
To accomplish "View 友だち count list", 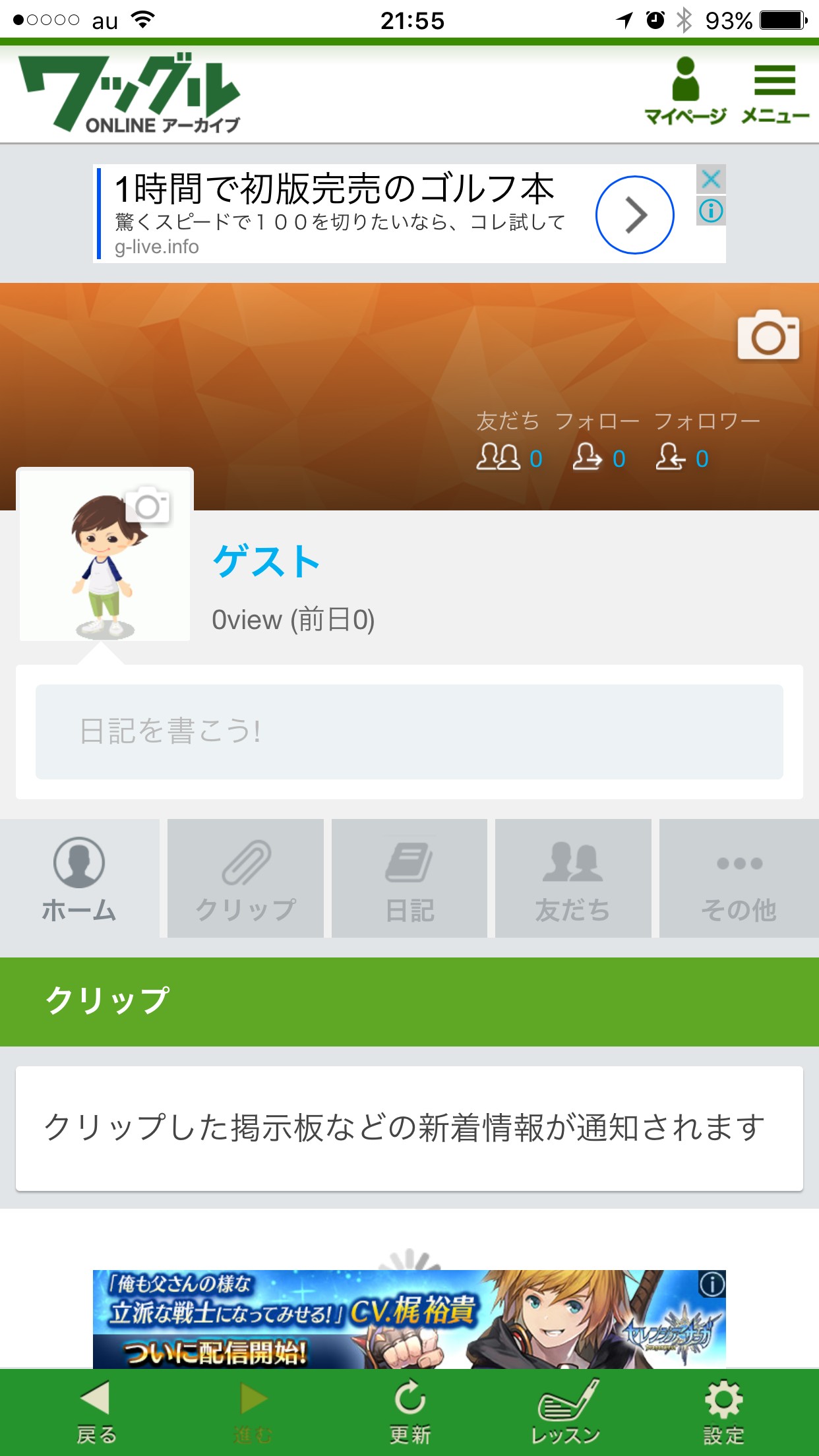I will click(x=509, y=457).
